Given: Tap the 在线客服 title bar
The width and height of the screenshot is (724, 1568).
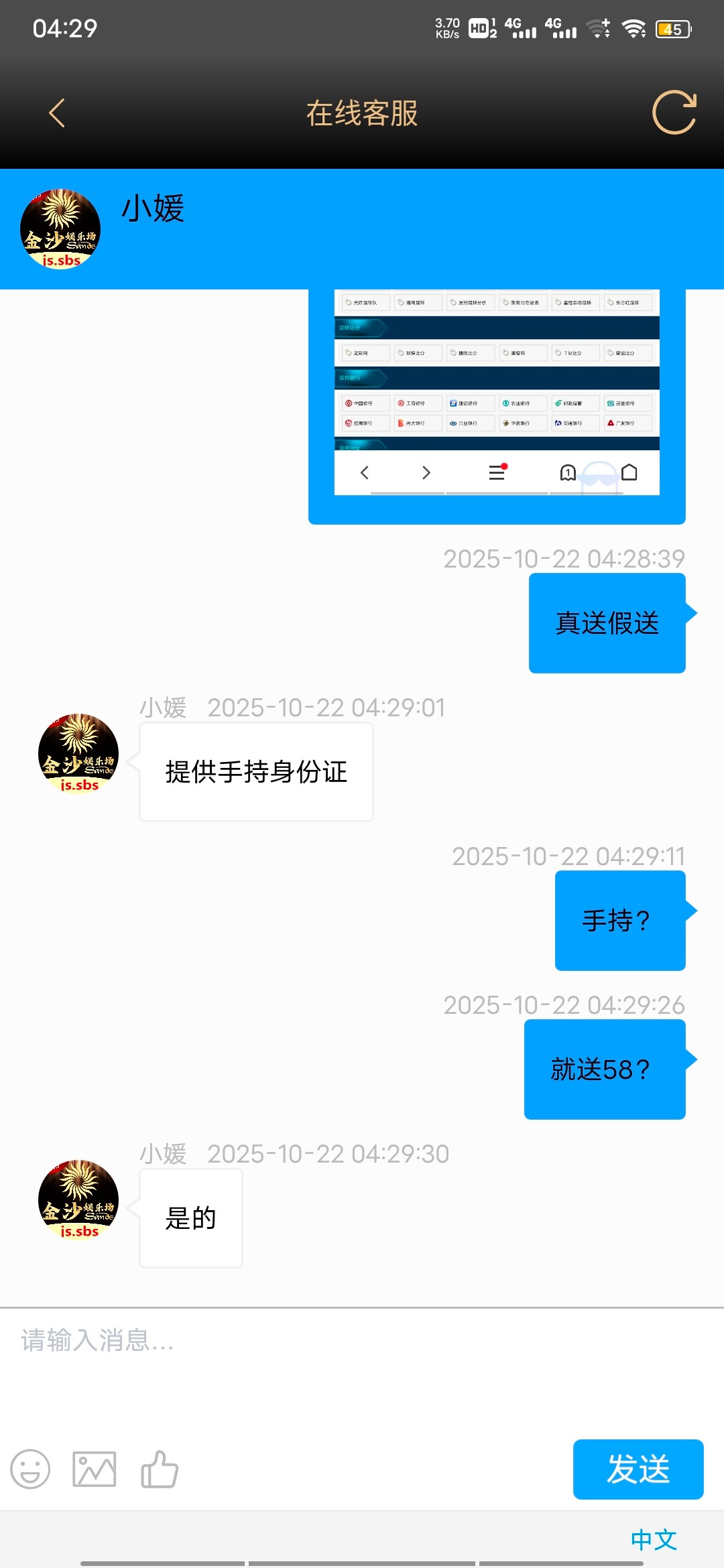Looking at the screenshot, I should 362,114.
